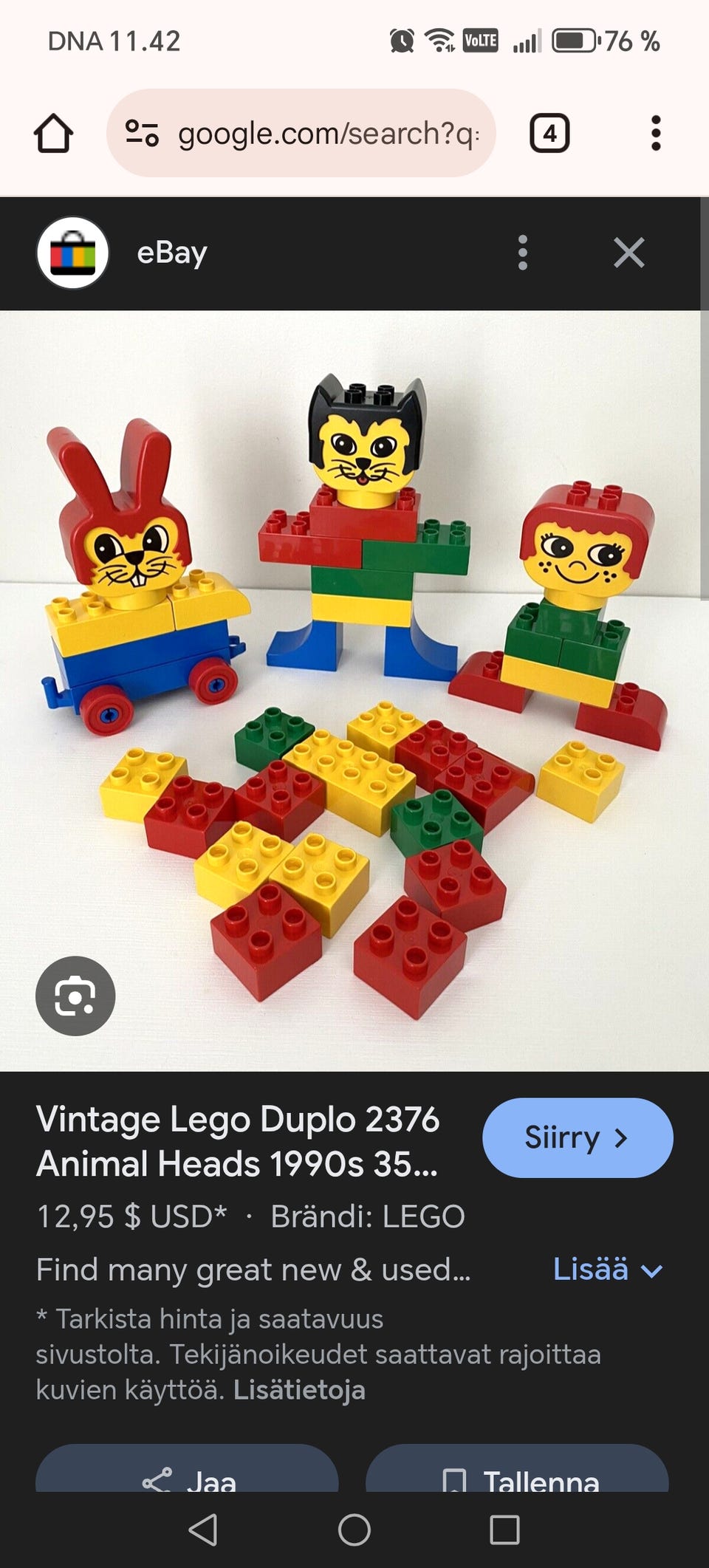Image resolution: width=709 pixels, height=1568 pixels.
Task: Search this image with Google Lens
Action: tap(75, 996)
